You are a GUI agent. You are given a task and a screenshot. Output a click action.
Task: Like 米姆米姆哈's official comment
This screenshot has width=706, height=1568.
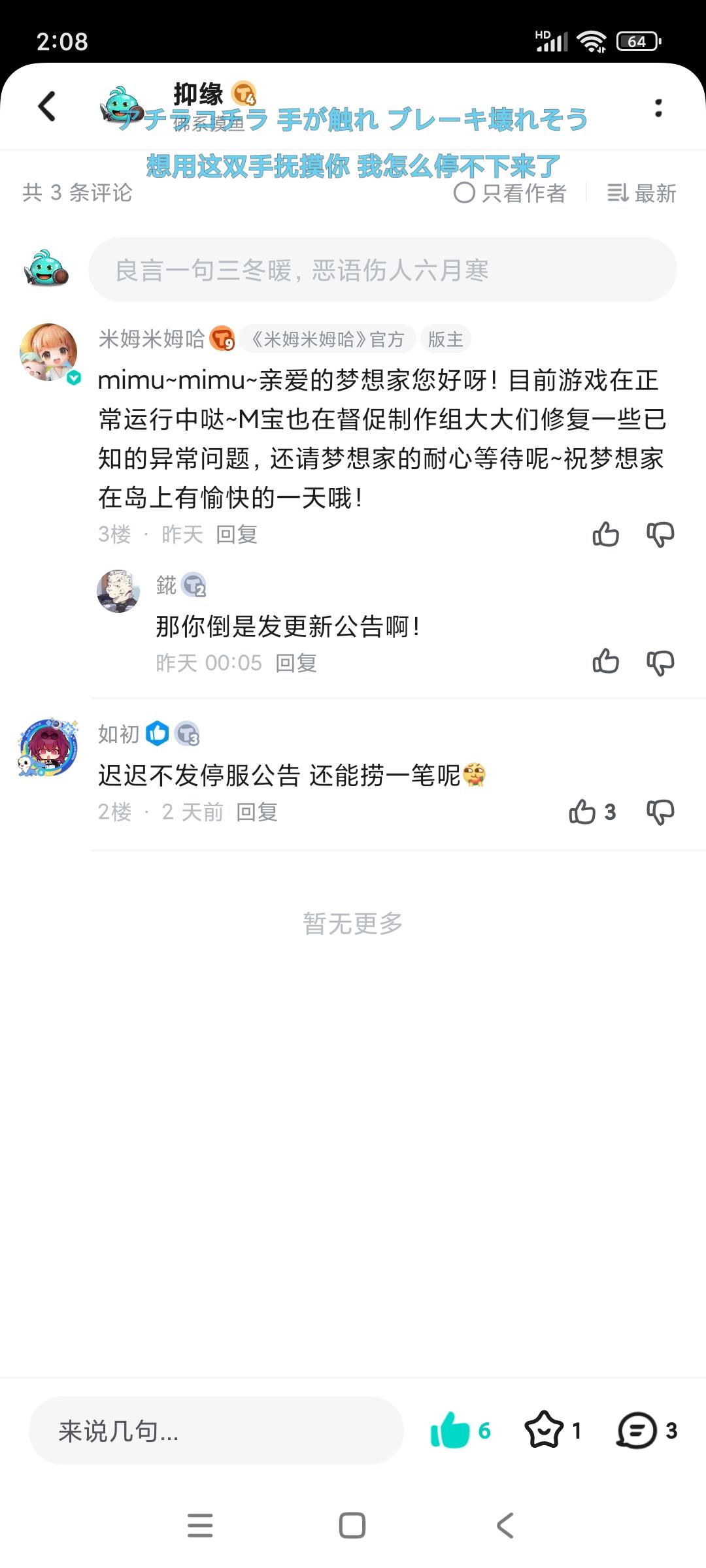(605, 534)
